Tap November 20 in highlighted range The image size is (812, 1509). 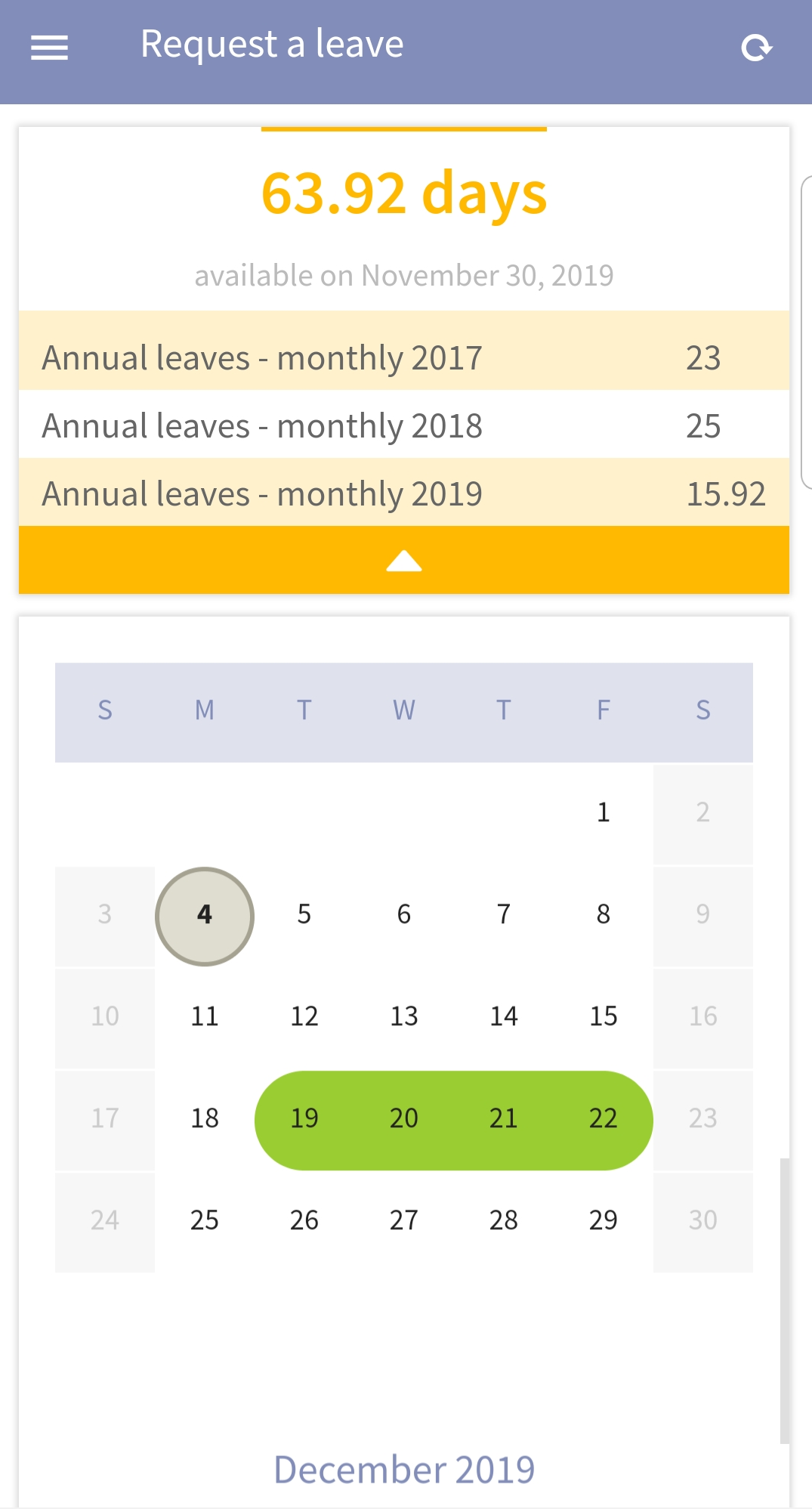pos(404,1119)
